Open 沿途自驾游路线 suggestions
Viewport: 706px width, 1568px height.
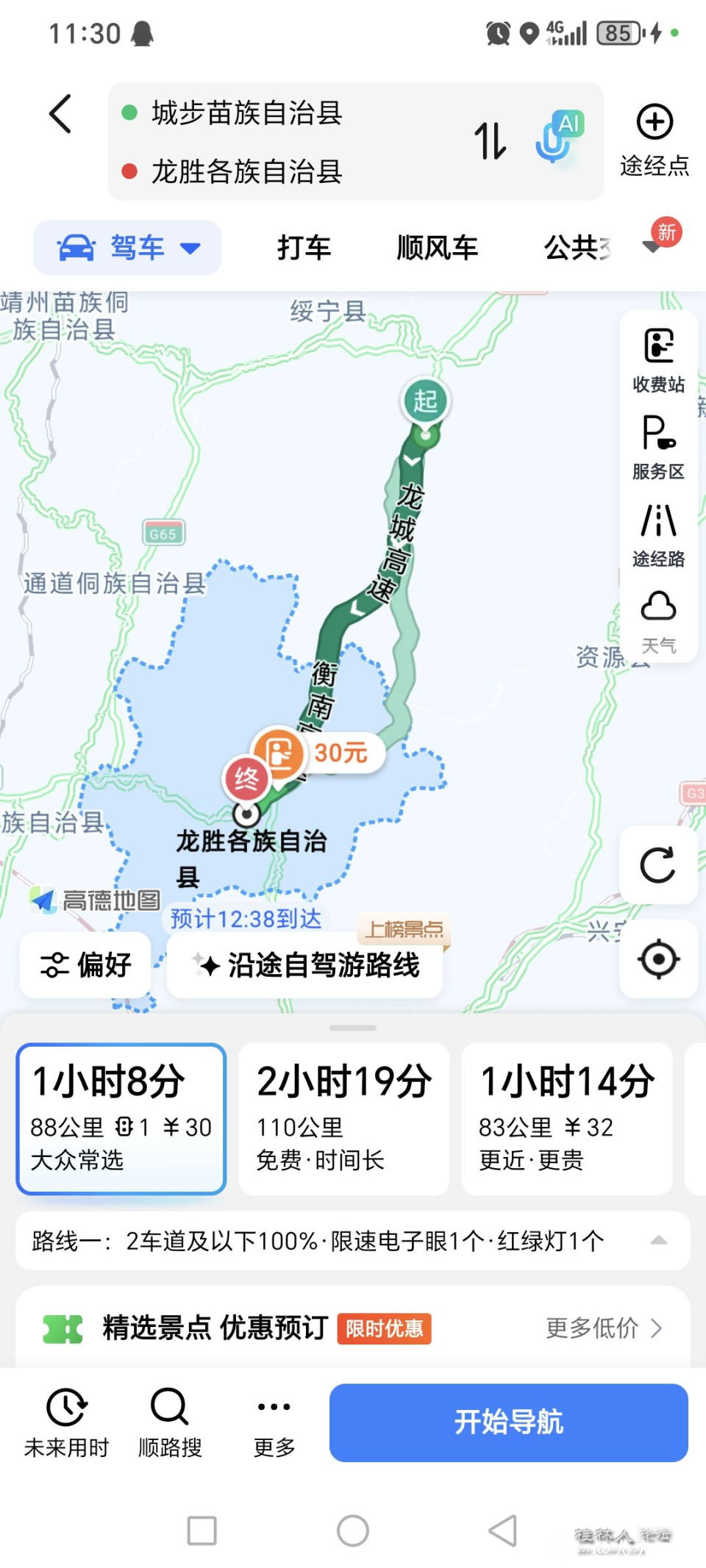(305, 964)
